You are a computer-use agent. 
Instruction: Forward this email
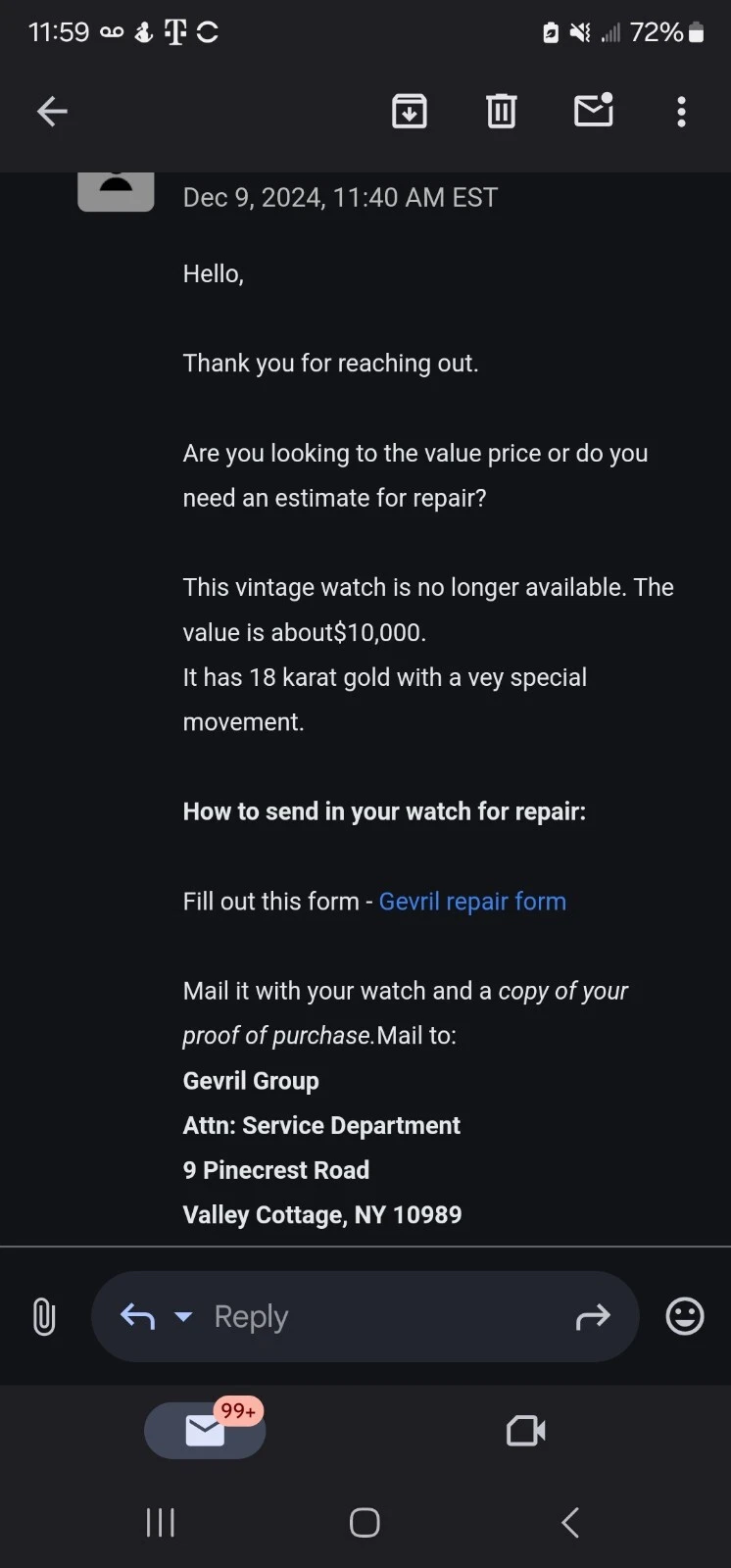pyautogui.click(x=593, y=1317)
